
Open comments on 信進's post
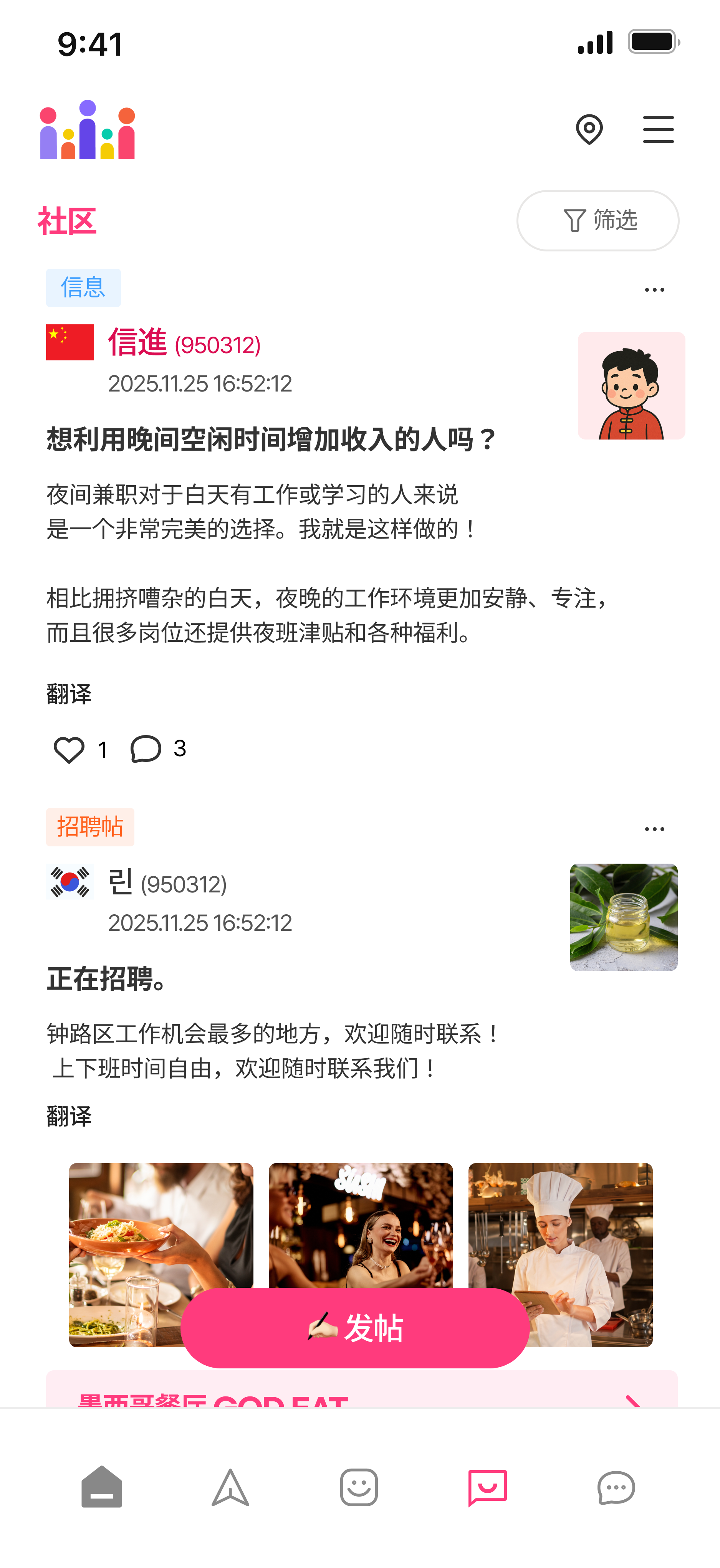pyautogui.click(x=146, y=749)
